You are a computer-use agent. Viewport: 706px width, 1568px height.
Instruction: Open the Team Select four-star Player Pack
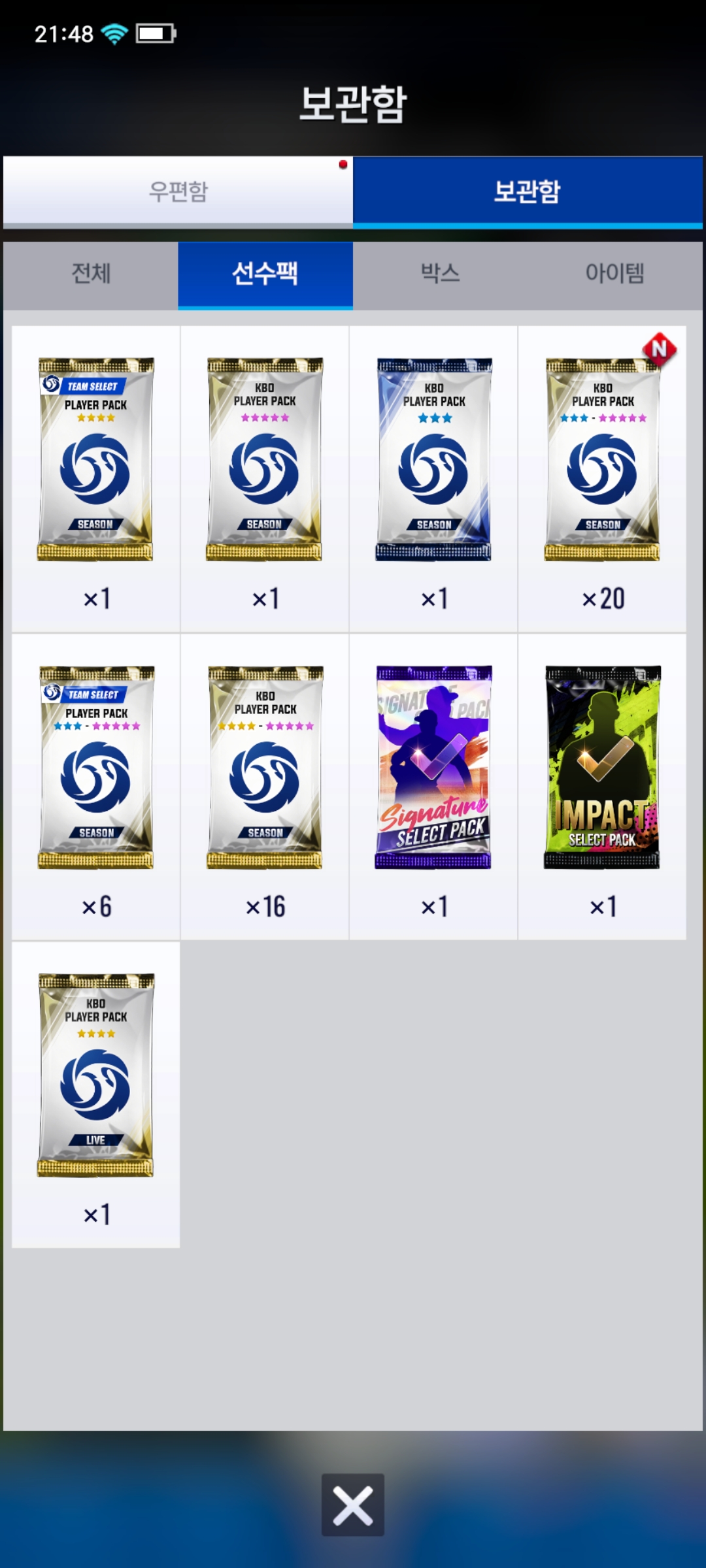(x=96, y=459)
